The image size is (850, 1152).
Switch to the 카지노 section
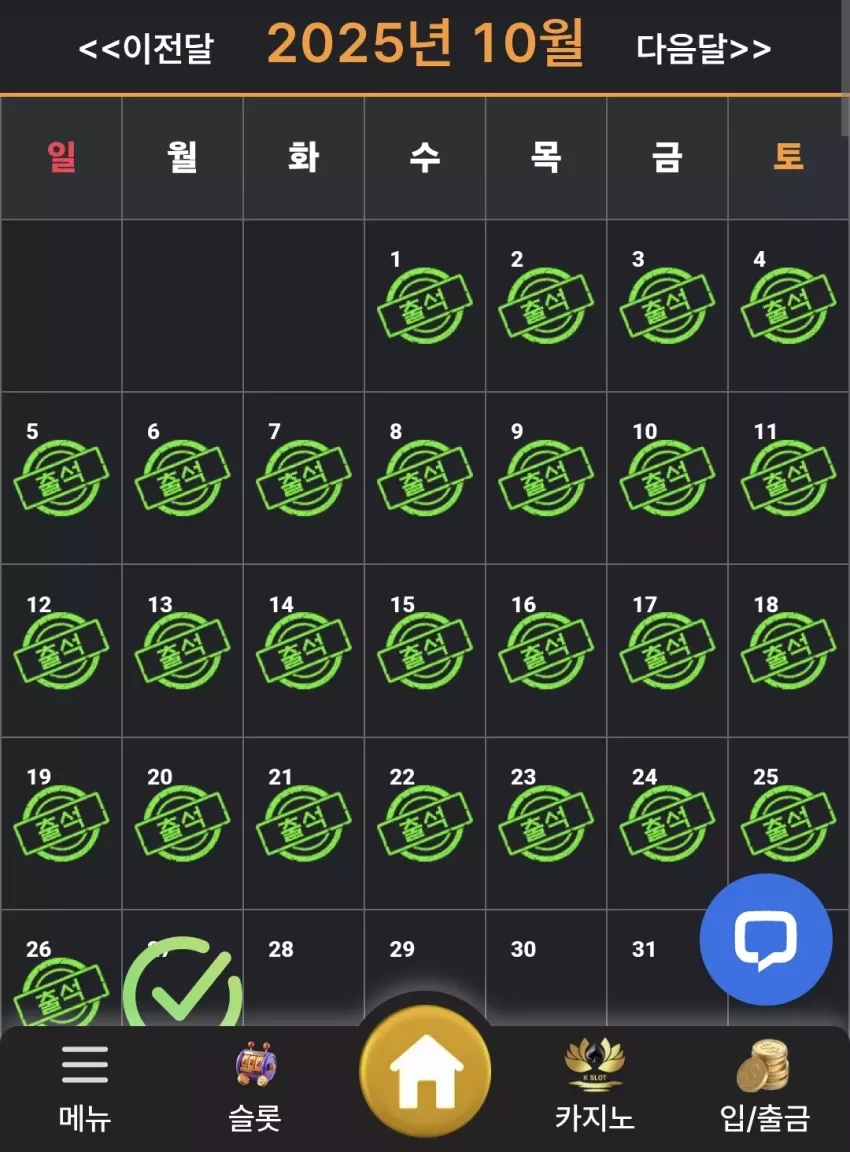point(594,1087)
